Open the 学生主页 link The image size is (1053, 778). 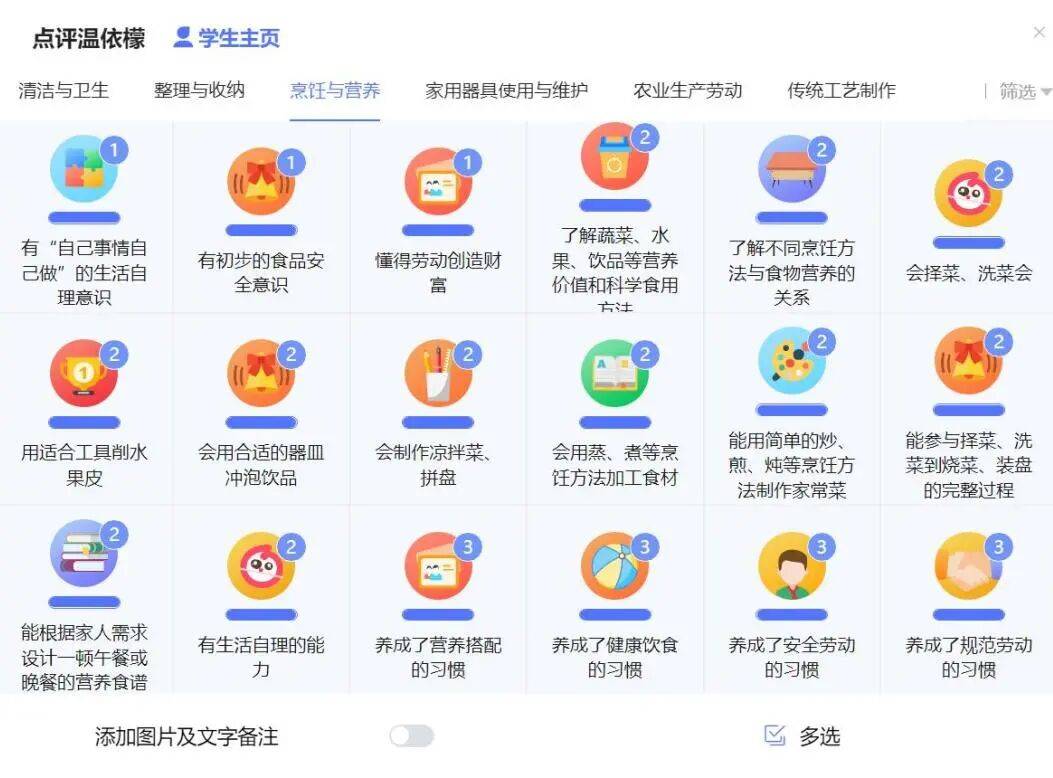click(x=227, y=38)
